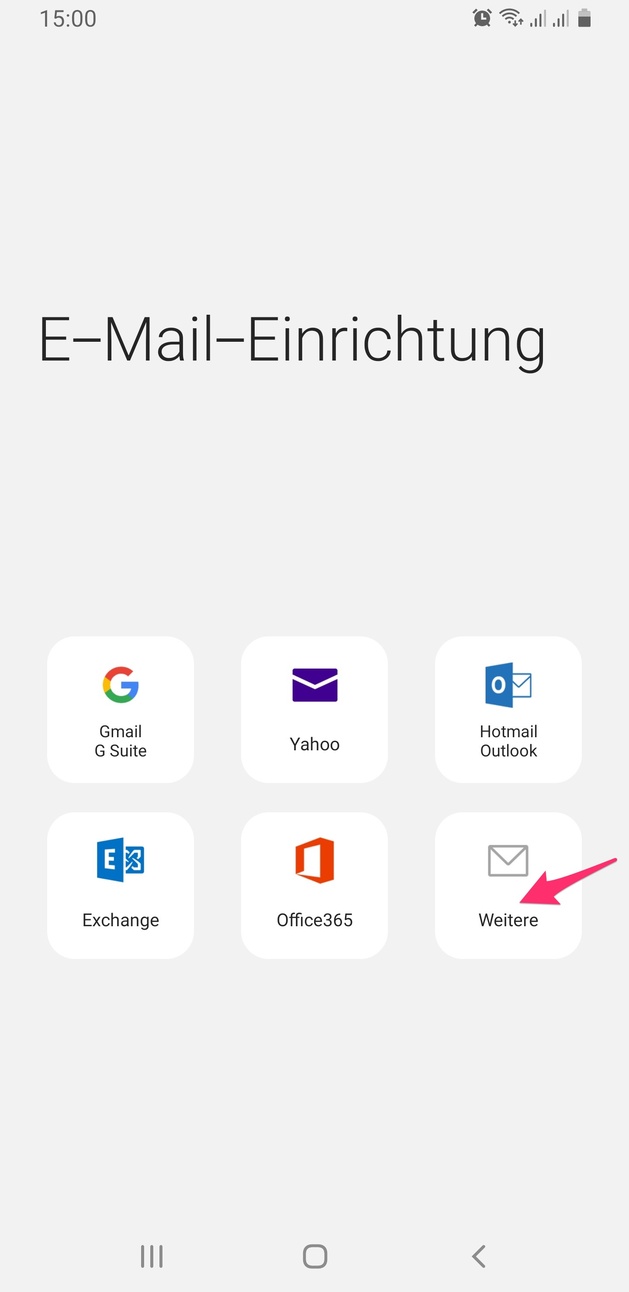Pick the Hotmail Outlook account tile
Screen dimensions: 629x1292
[508, 710]
